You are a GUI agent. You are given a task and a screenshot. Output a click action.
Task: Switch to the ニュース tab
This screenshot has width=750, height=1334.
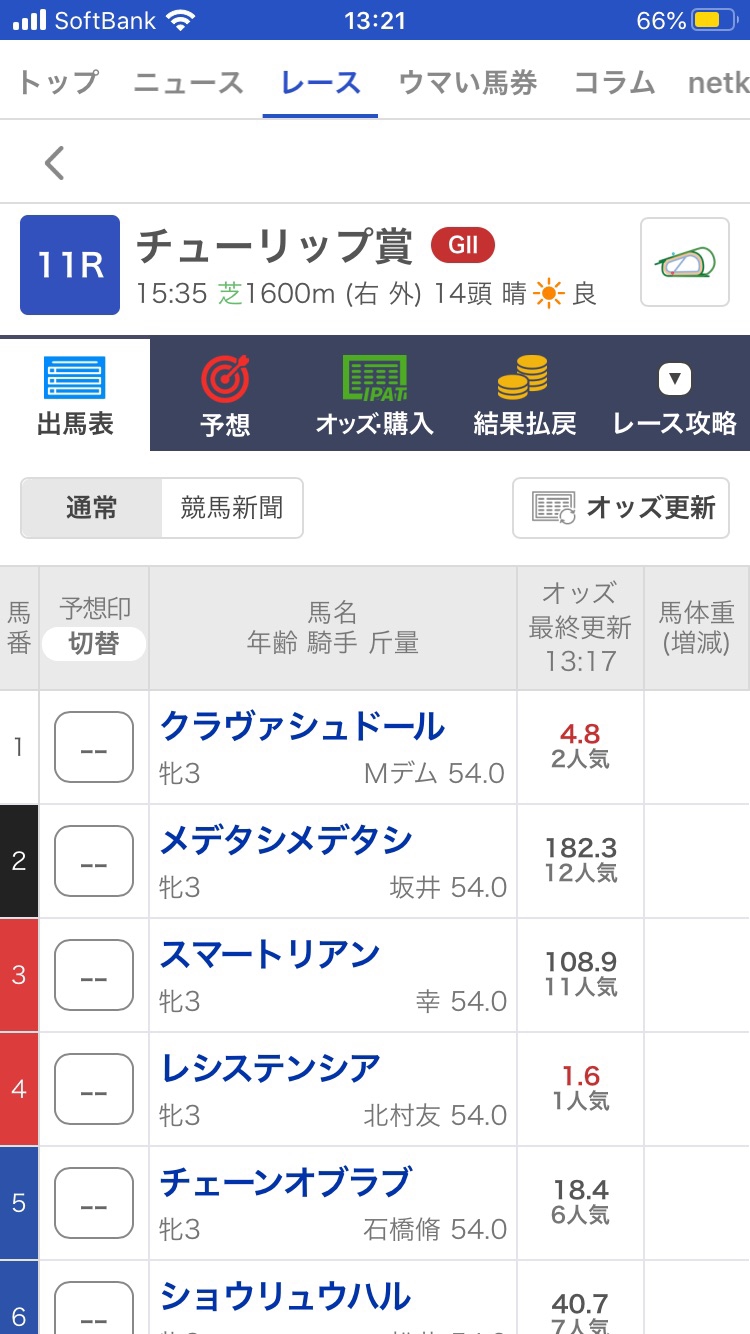(x=189, y=82)
